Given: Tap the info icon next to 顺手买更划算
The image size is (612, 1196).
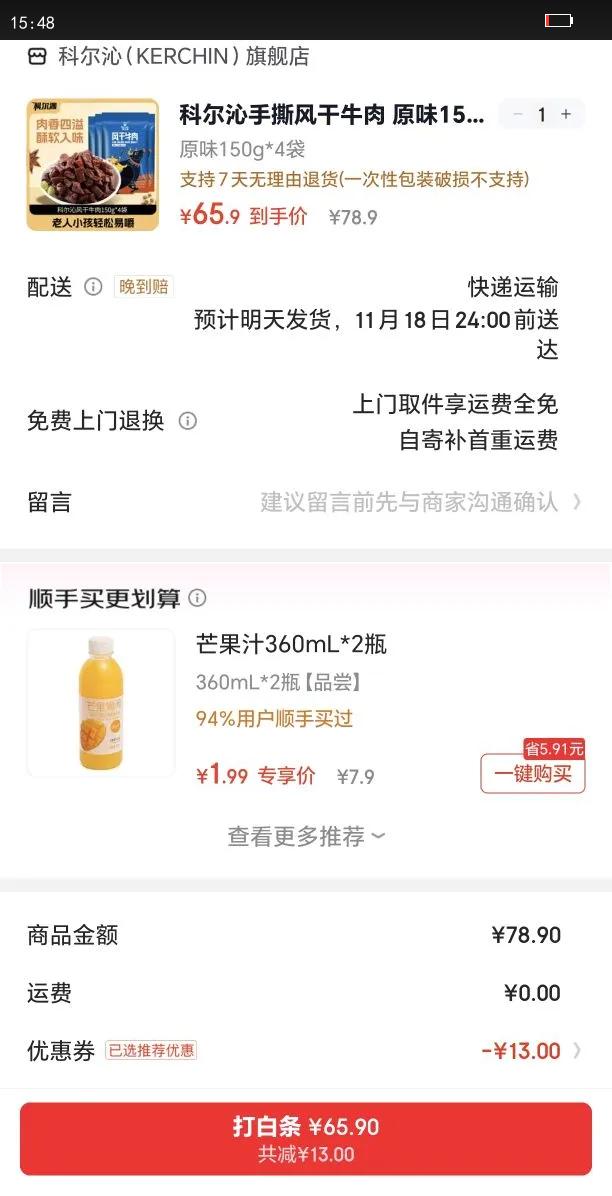Looking at the screenshot, I should click(197, 598).
